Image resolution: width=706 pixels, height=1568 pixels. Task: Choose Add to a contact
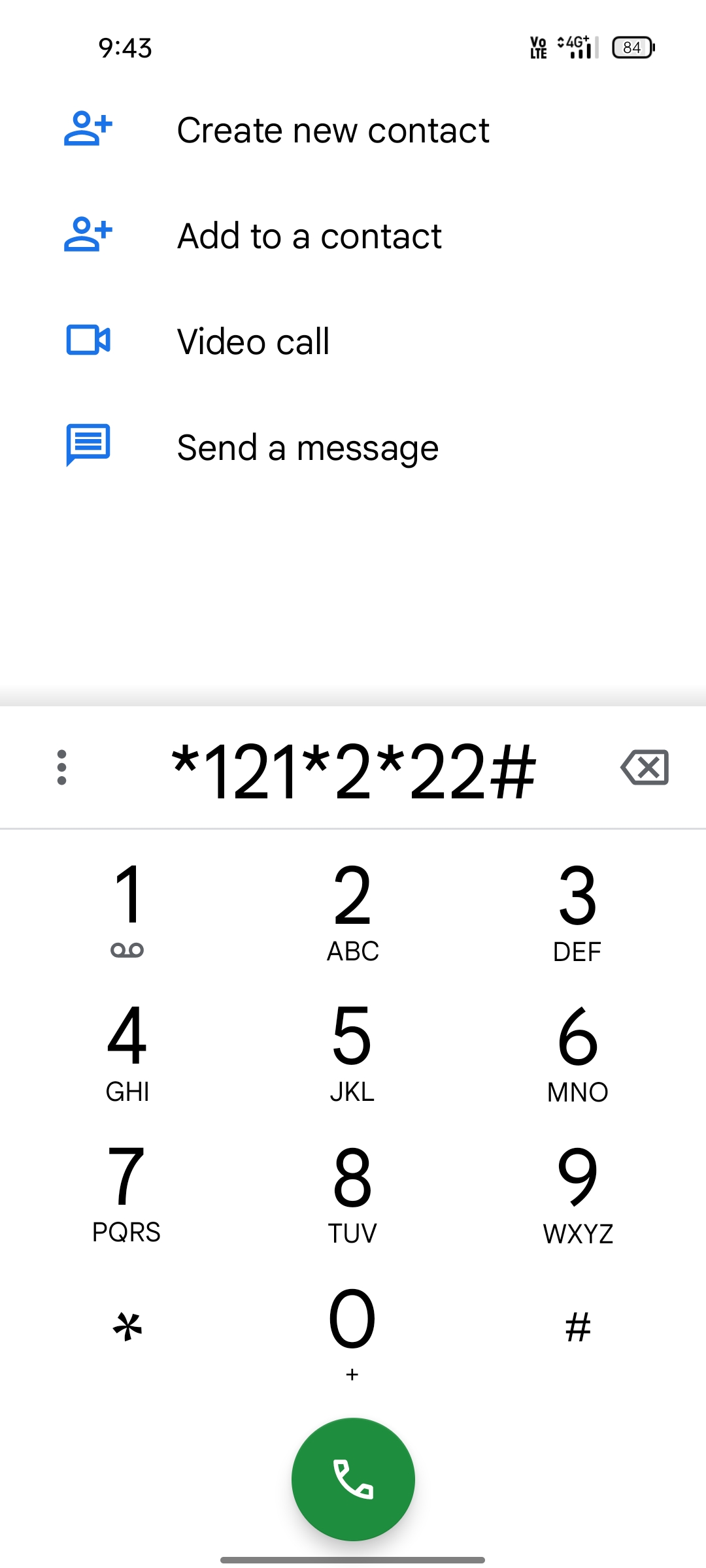309,236
